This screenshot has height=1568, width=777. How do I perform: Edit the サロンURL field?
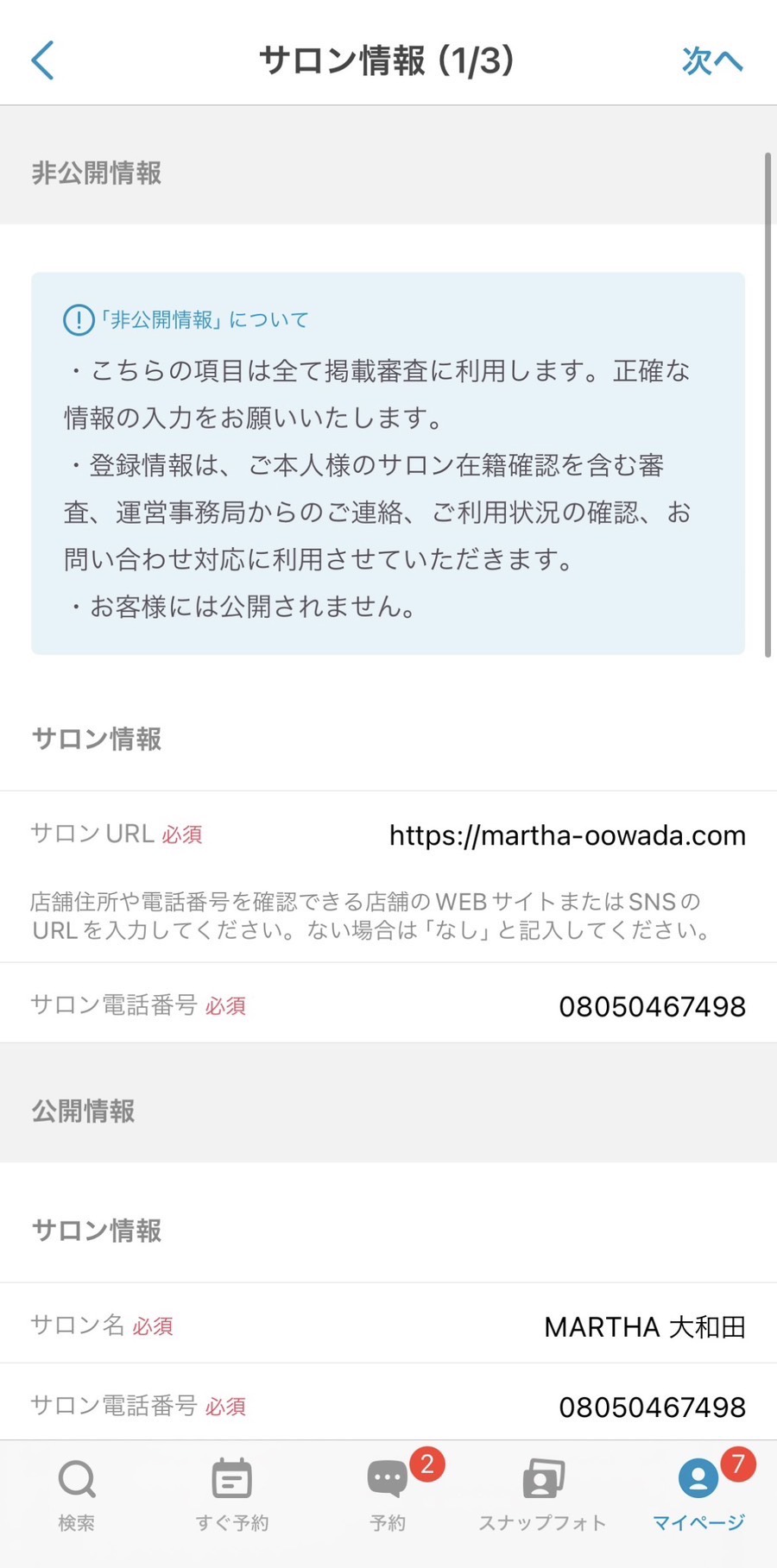point(566,835)
